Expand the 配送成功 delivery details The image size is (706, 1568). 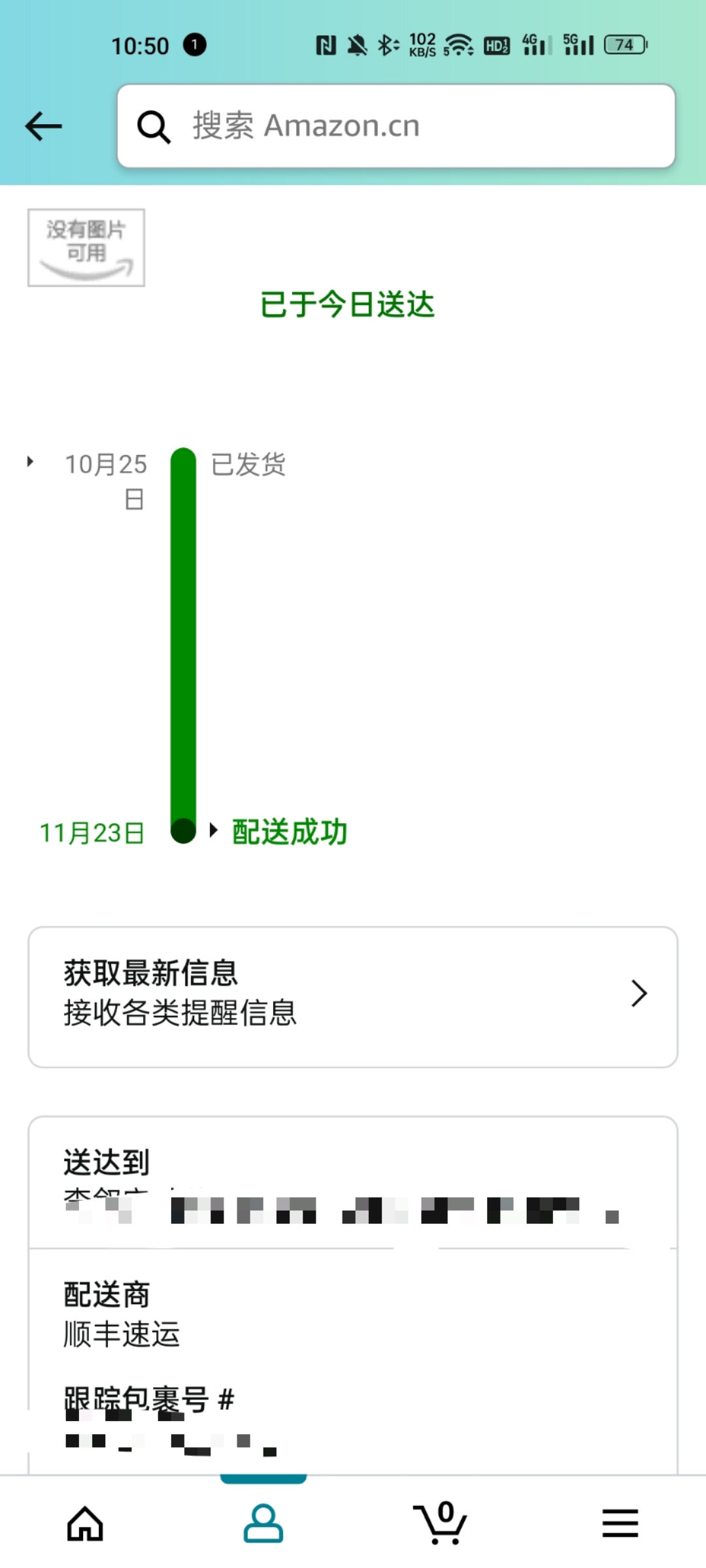pyautogui.click(x=214, y=830)
